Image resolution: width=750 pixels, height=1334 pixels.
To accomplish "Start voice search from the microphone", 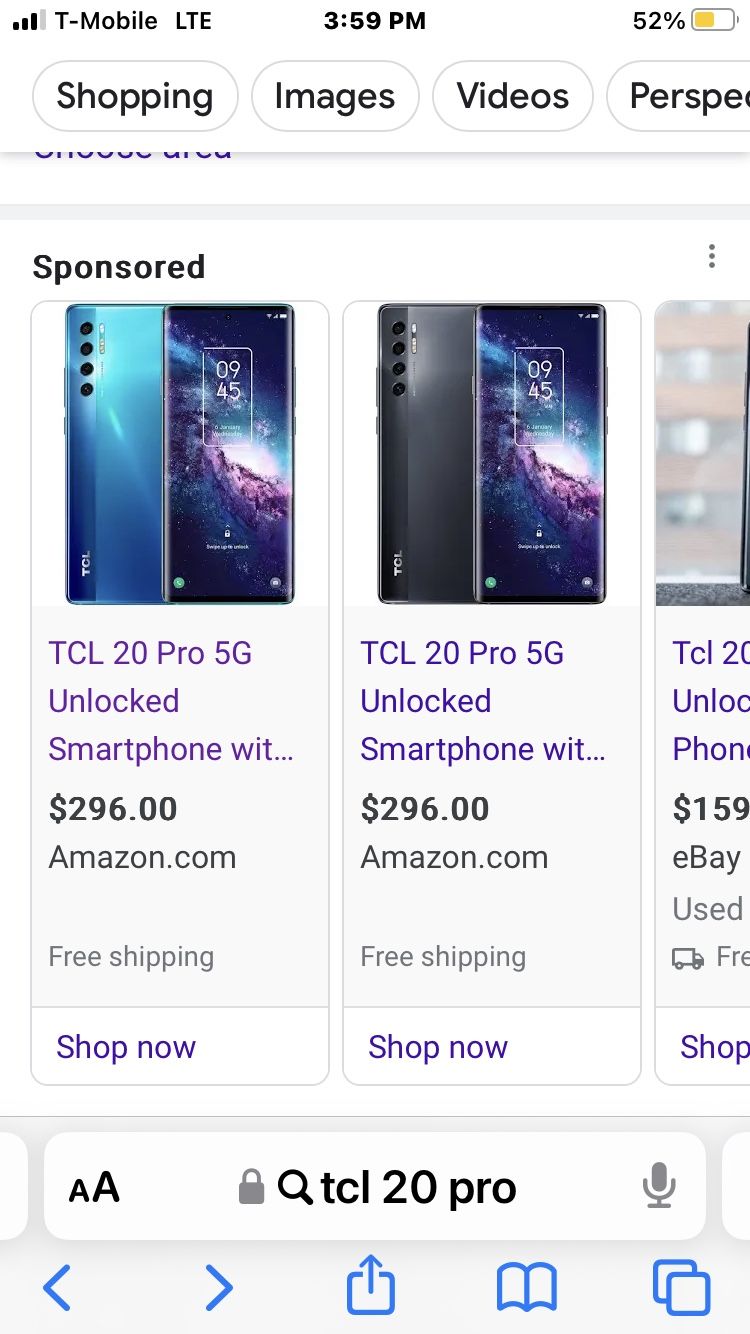I will (658, 1188).
